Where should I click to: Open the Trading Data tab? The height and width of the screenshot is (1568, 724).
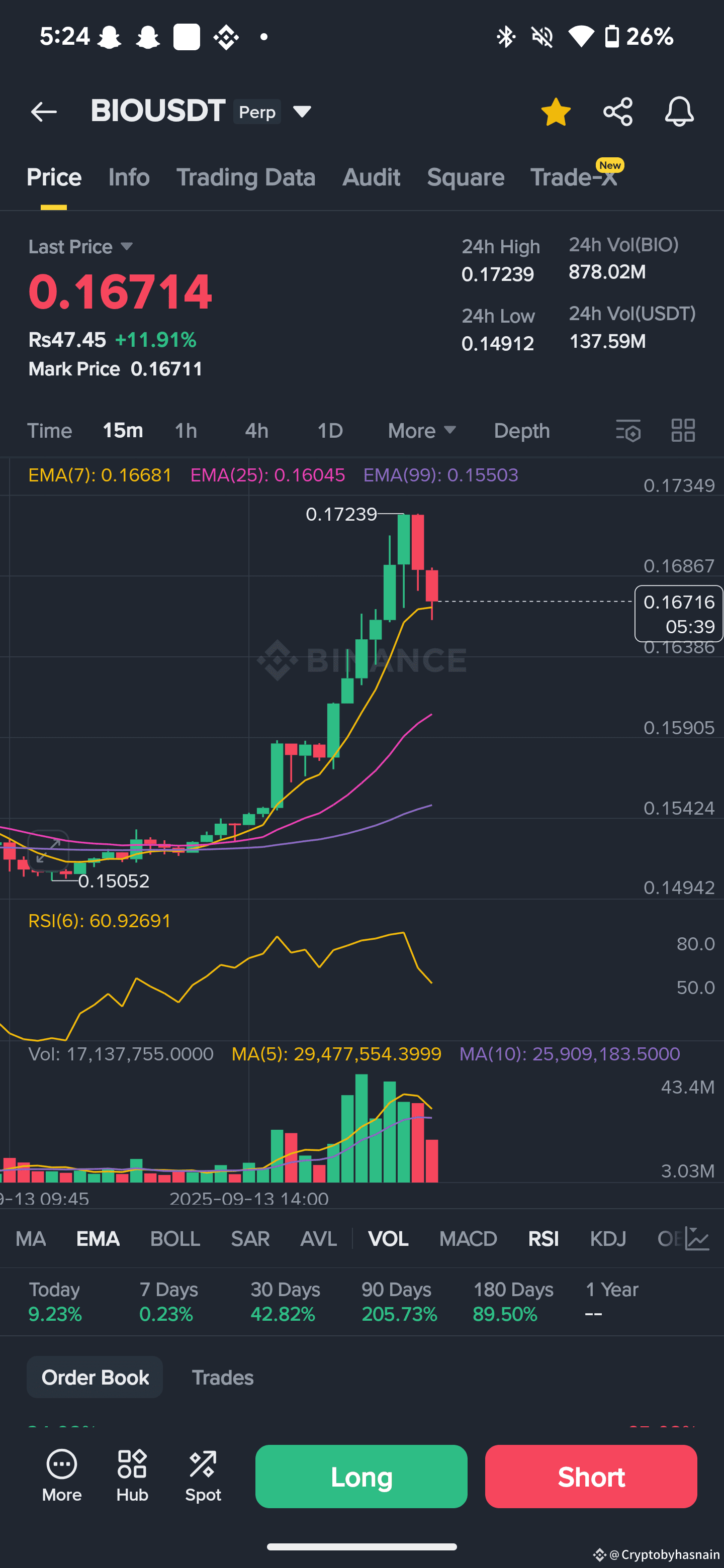[x=245, y=177]
